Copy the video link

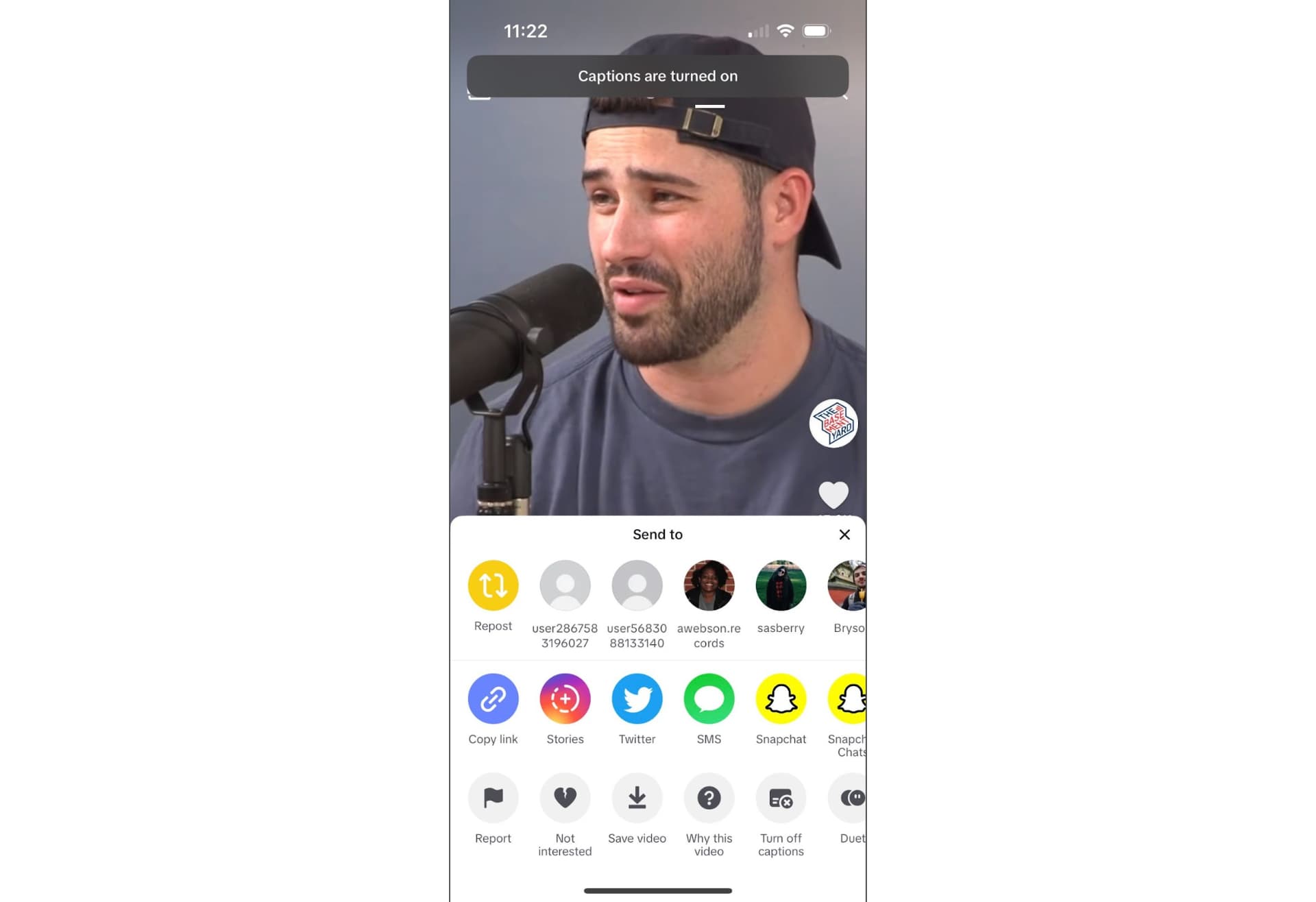[x=493, y=699]
